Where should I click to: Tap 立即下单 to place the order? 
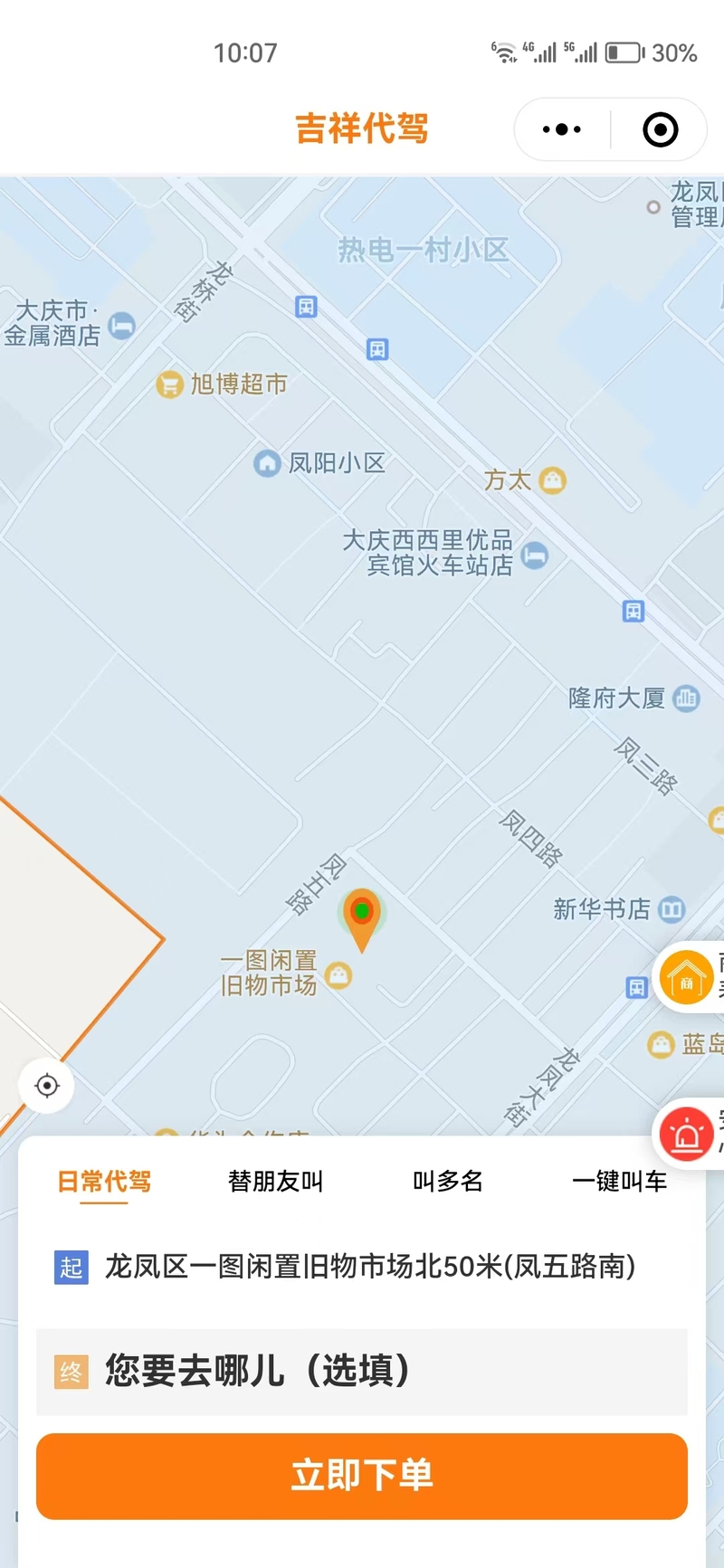pyautogui.click(x=362, y=1476)
